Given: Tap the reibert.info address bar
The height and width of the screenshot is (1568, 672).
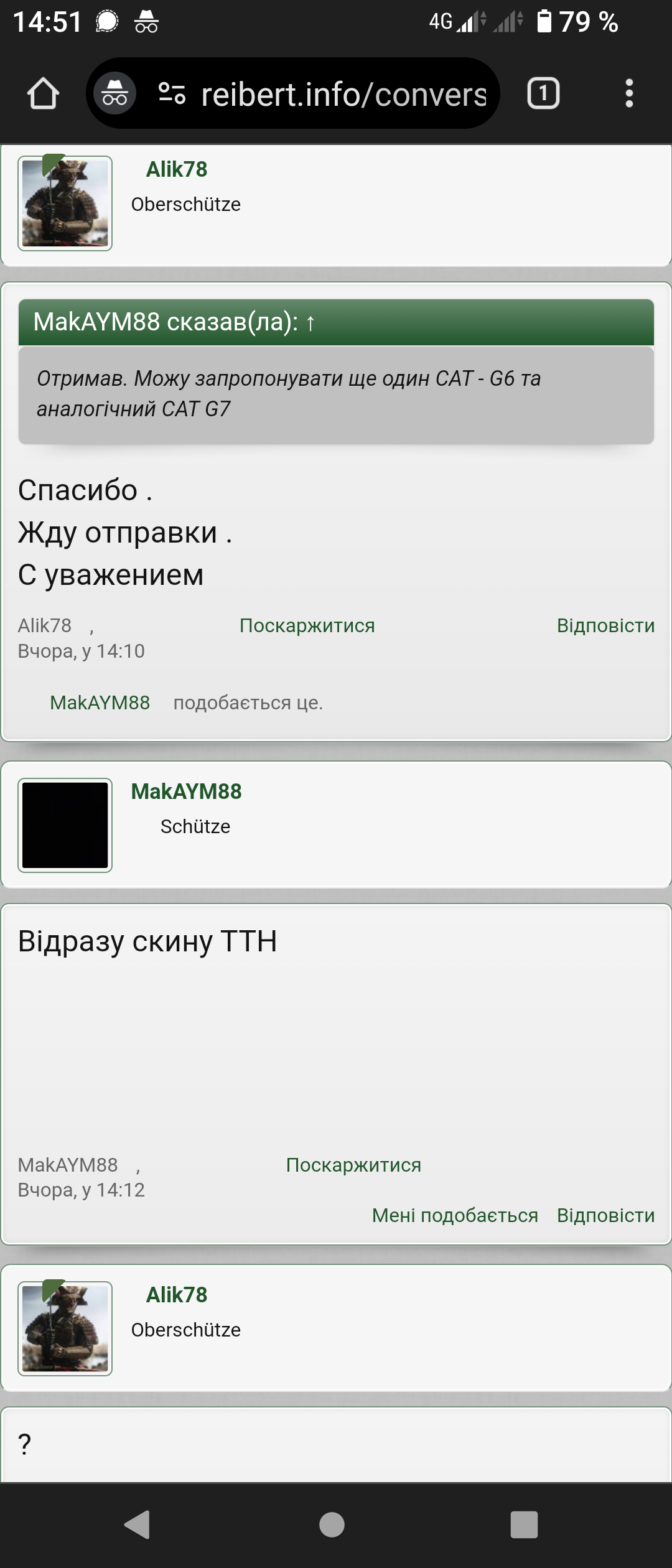Looking at the screenshot, I should (342, 94).
